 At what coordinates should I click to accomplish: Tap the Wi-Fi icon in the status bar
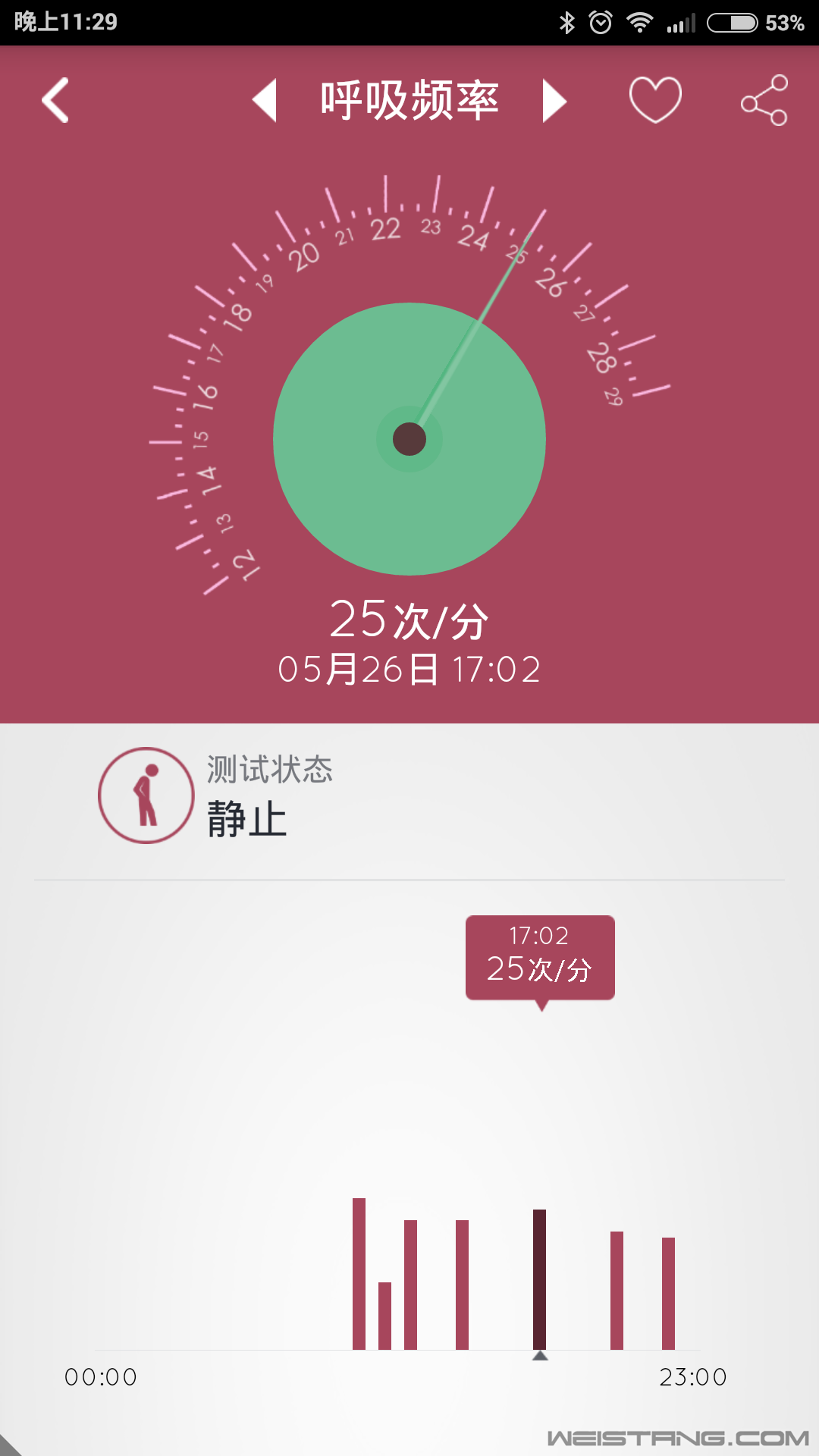pos(641,22)
